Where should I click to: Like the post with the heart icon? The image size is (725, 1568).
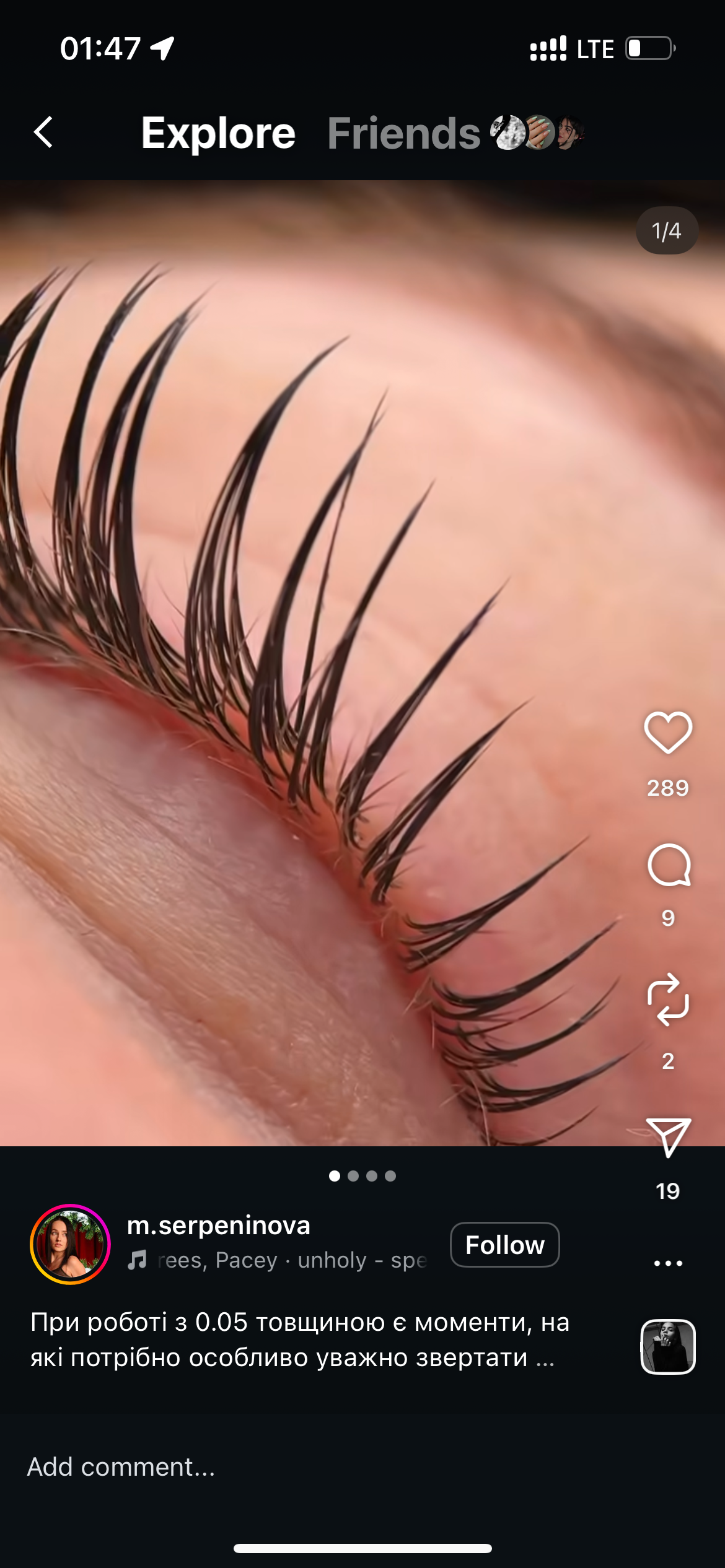point(668,733)
